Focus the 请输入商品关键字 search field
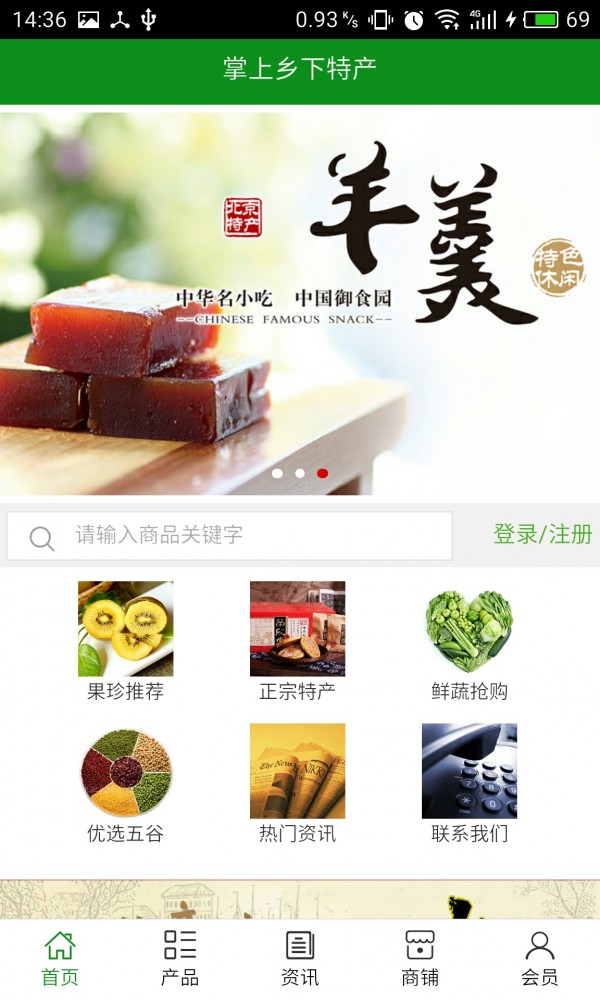The width and height of the screenshot is (600, 1000). [250, 535]
